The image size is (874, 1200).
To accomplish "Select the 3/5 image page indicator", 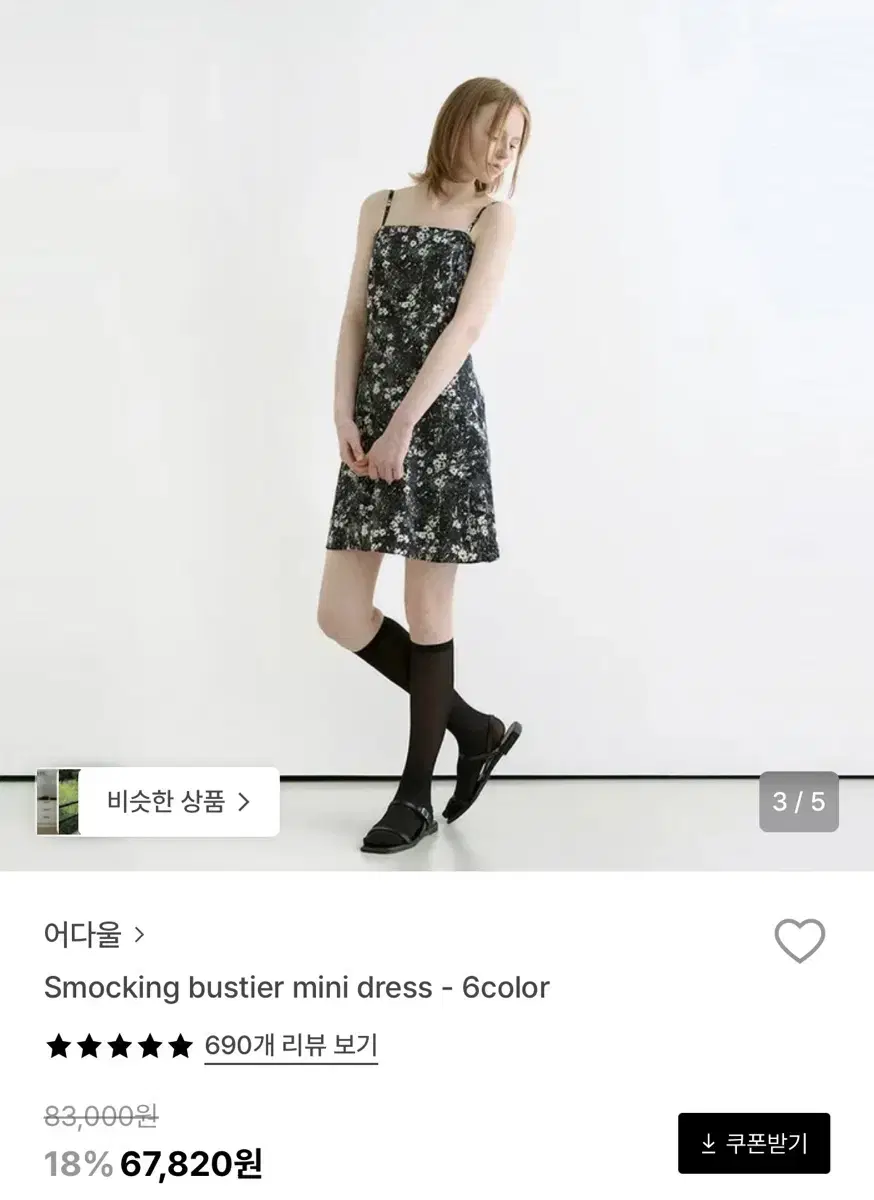I will point(799,801).
